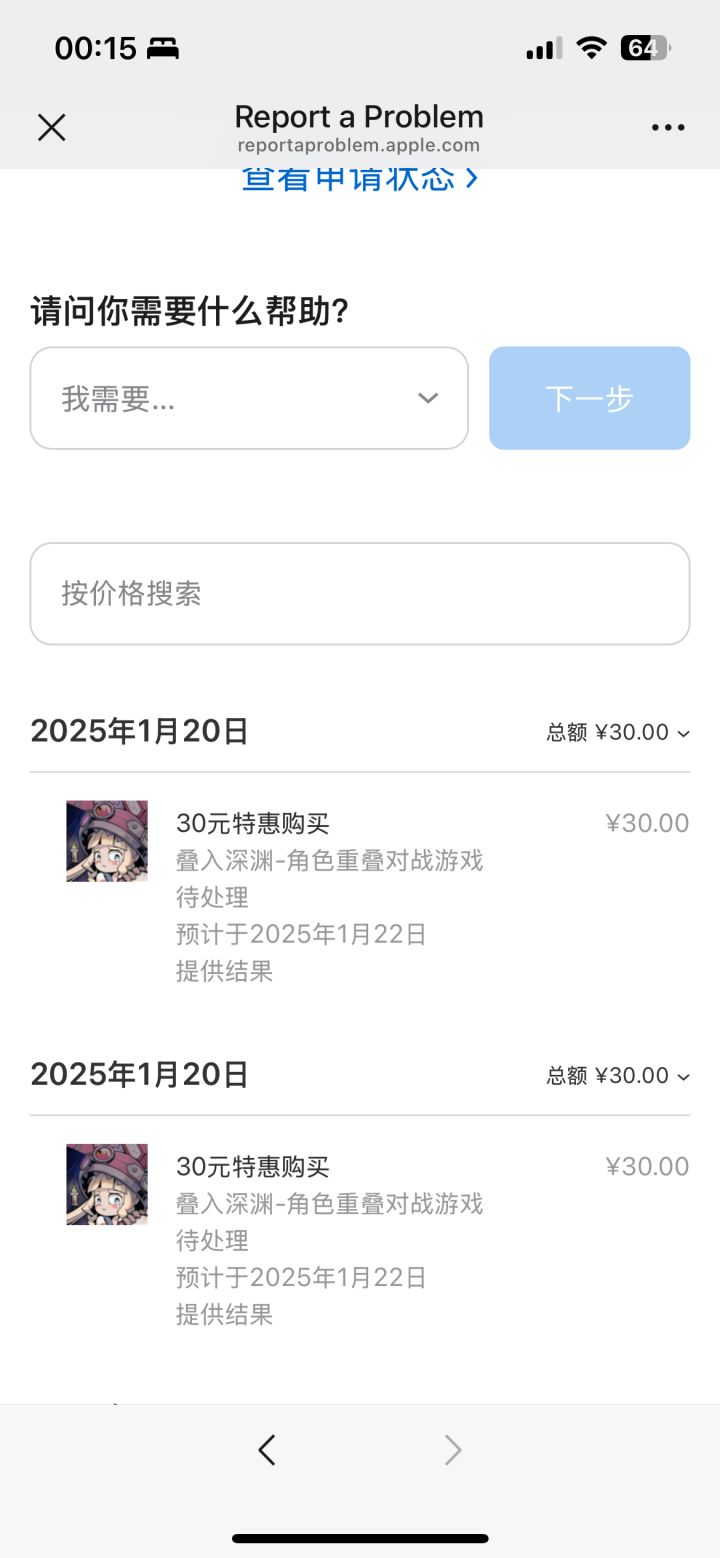The width and height of the screenshot is (720, 1558).
Task: Expand the 我需要... dropdown
Action: [x=249, y=398]
